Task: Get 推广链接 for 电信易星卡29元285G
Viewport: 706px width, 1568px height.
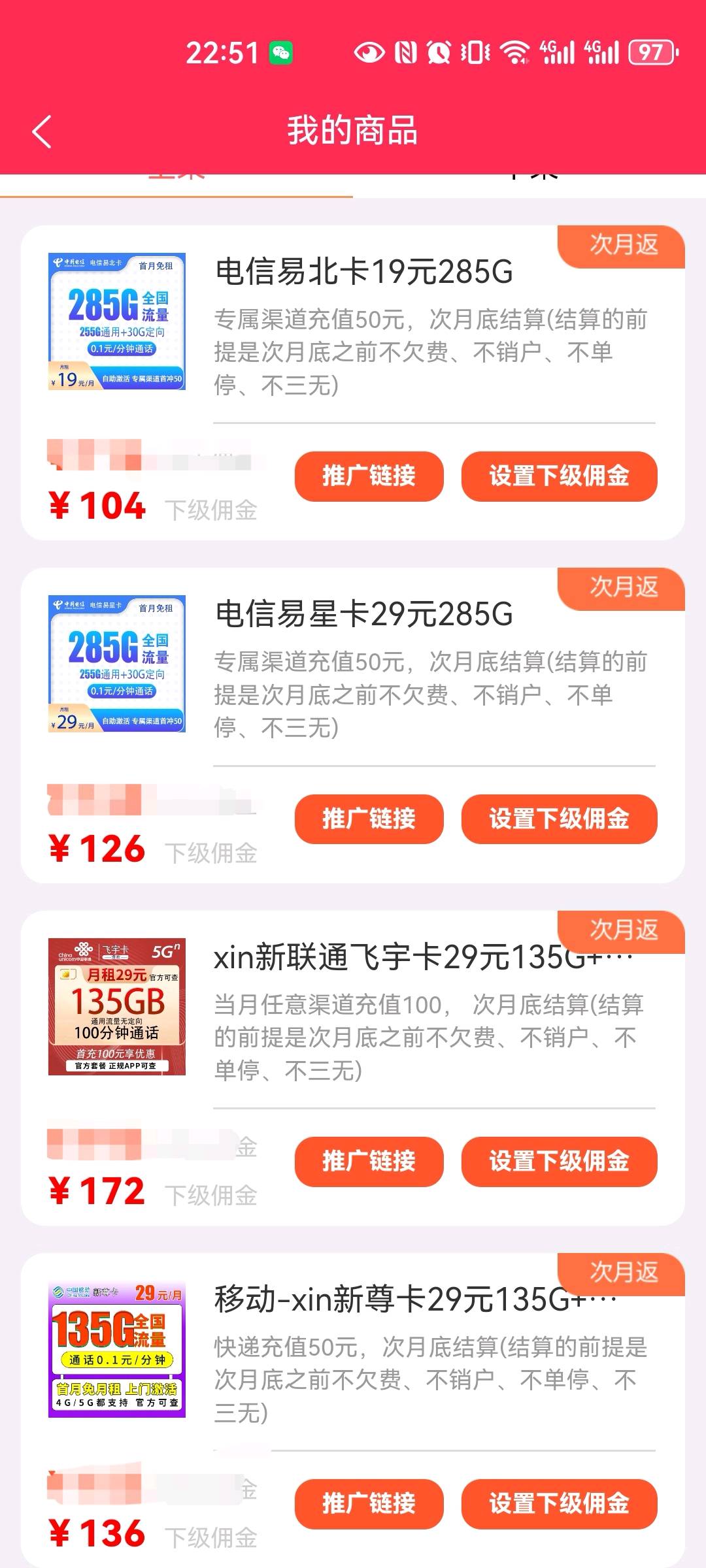Action: 369,819
